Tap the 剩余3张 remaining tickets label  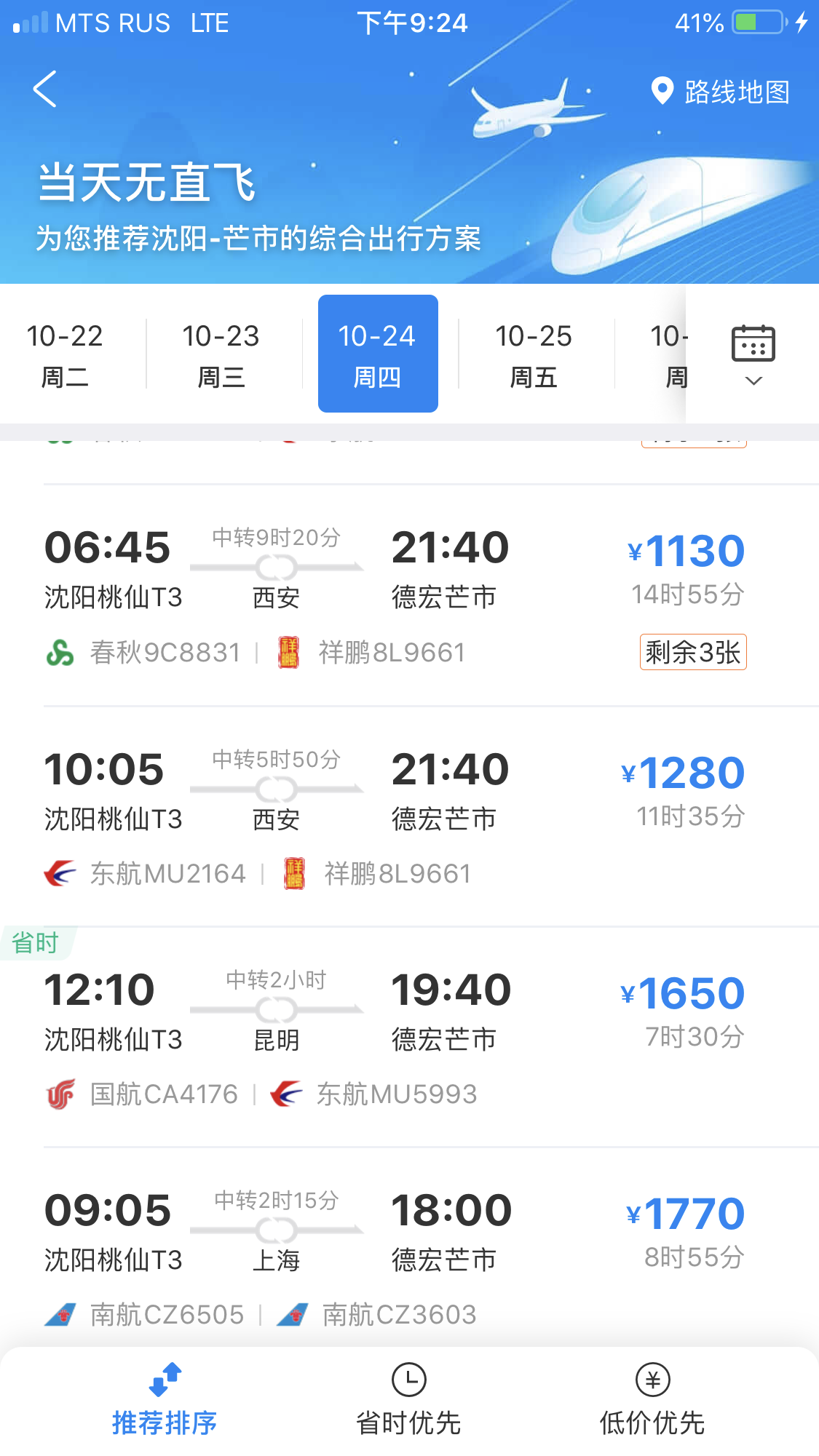coord(692,652)
